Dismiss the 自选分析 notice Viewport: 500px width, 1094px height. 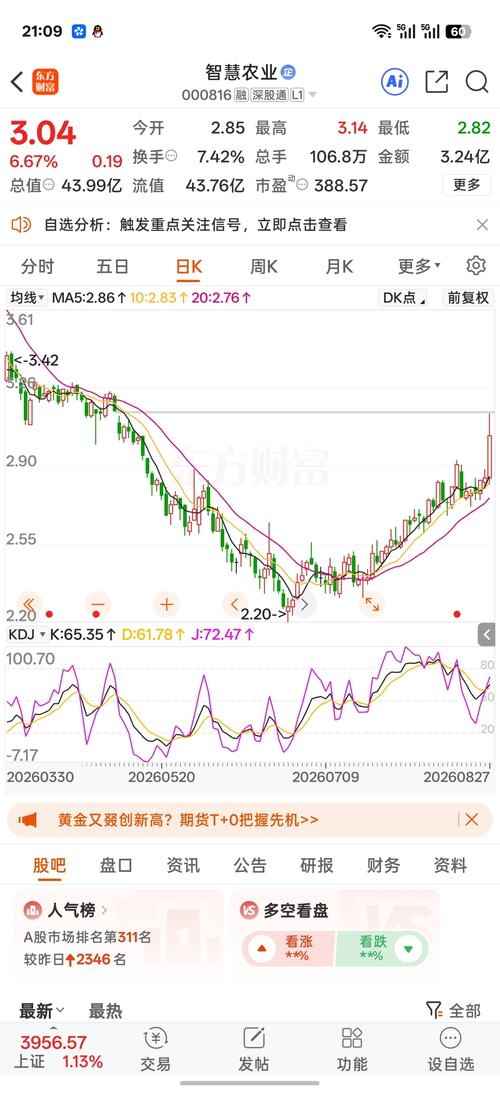tap(482, 225)
